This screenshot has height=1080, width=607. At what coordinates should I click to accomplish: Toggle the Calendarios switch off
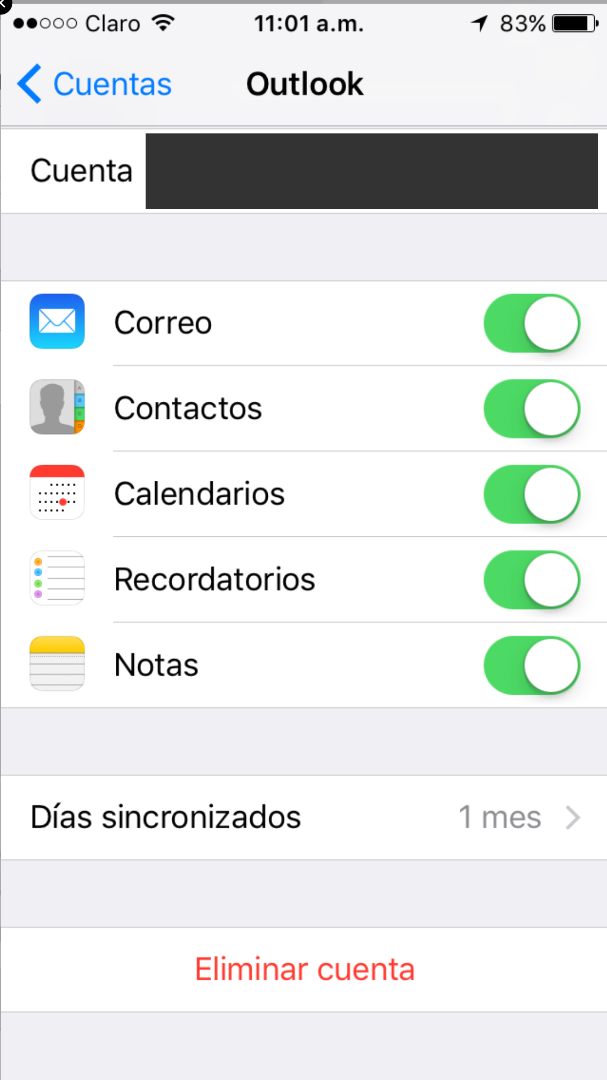531,494
